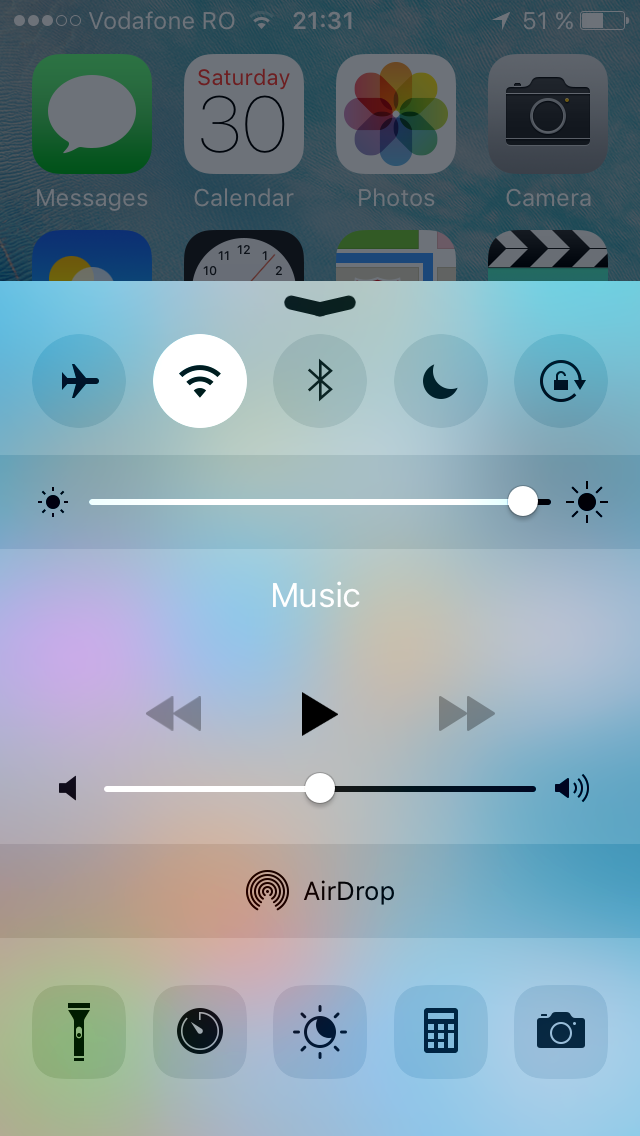640x1136 pixels.
Task: Open the Calculator shortcut
Action: coord(440,1032)
